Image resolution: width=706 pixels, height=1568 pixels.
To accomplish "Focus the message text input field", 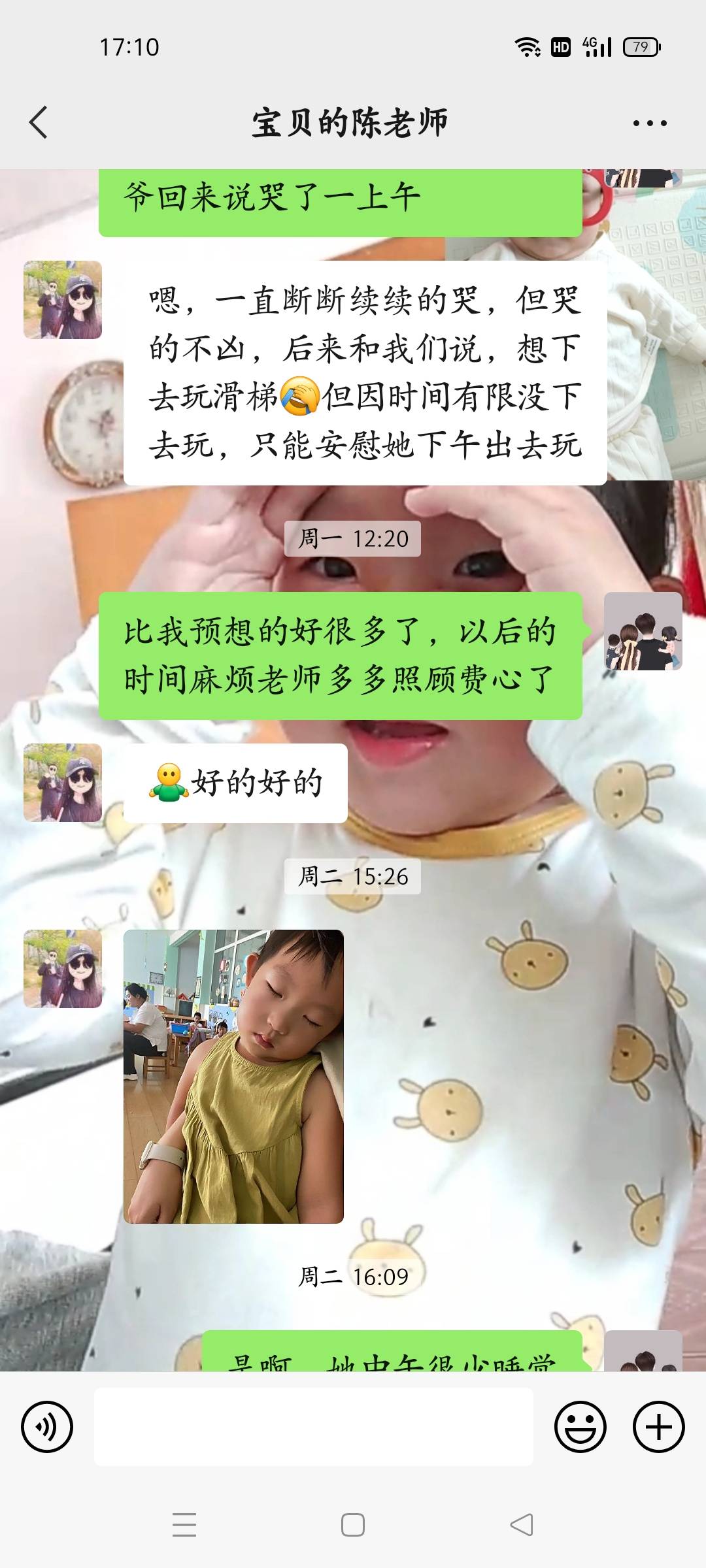I will click(314, 1426).
